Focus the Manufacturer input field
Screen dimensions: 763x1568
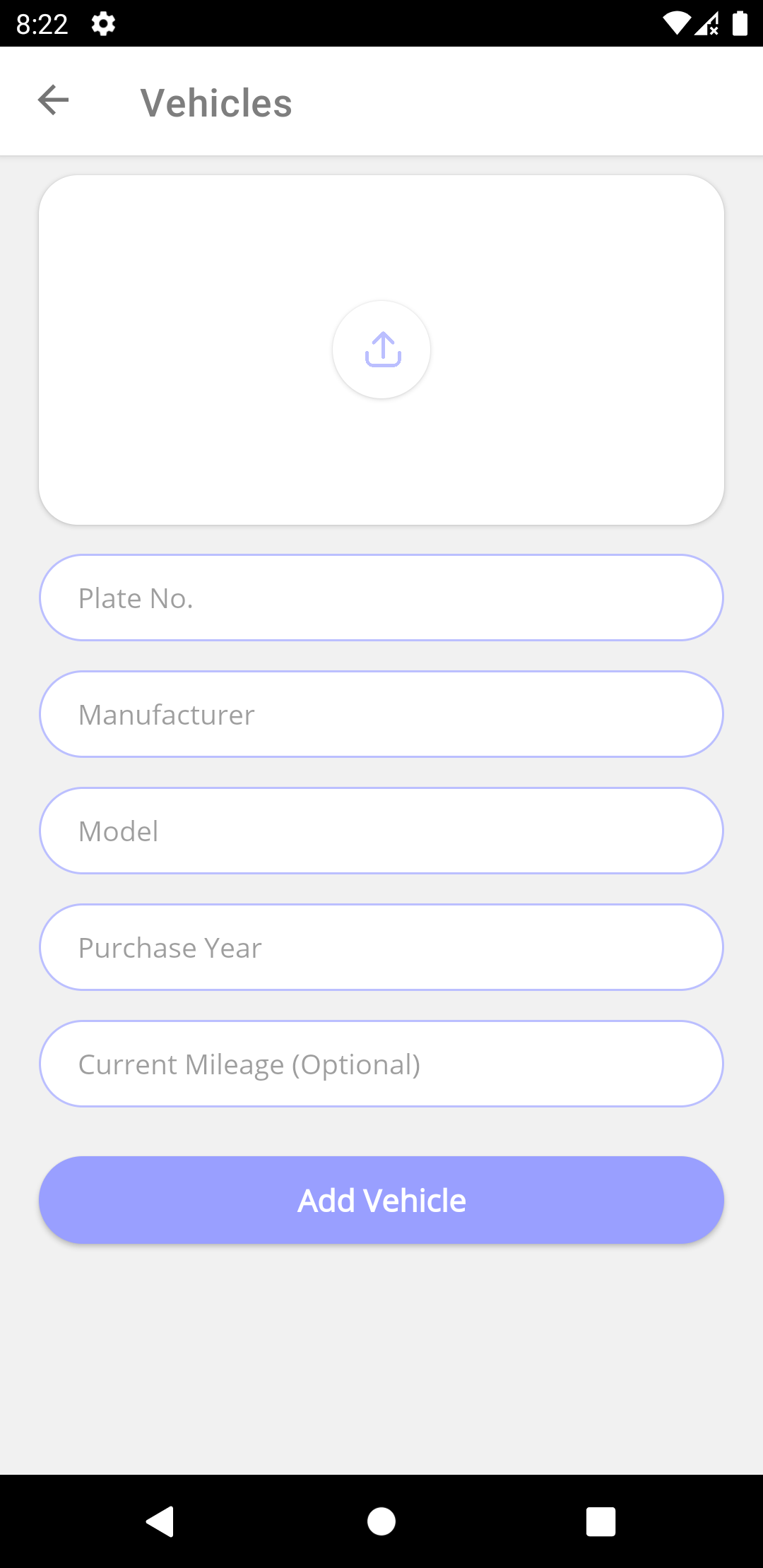[381, 713]
